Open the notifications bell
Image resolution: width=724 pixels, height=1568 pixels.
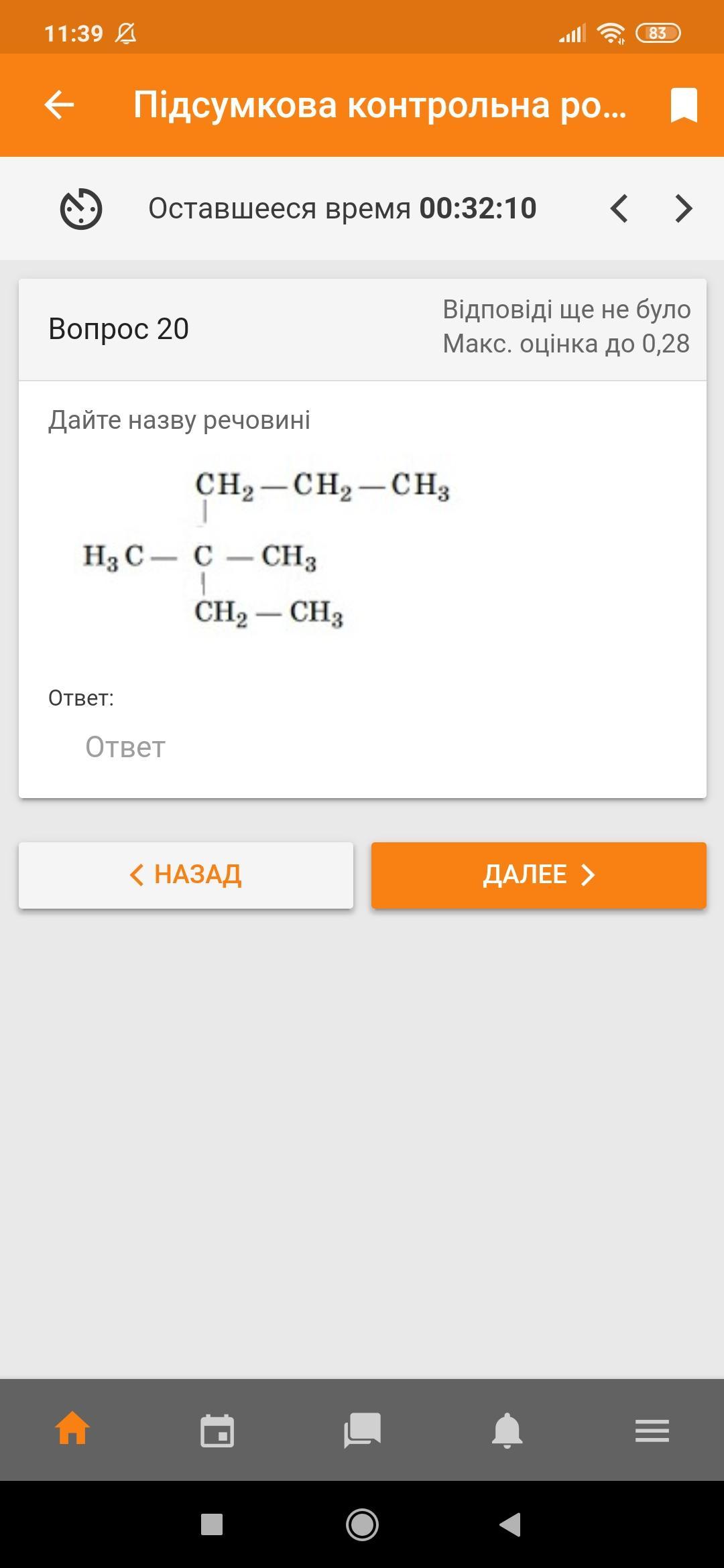tap(507, 1430)
